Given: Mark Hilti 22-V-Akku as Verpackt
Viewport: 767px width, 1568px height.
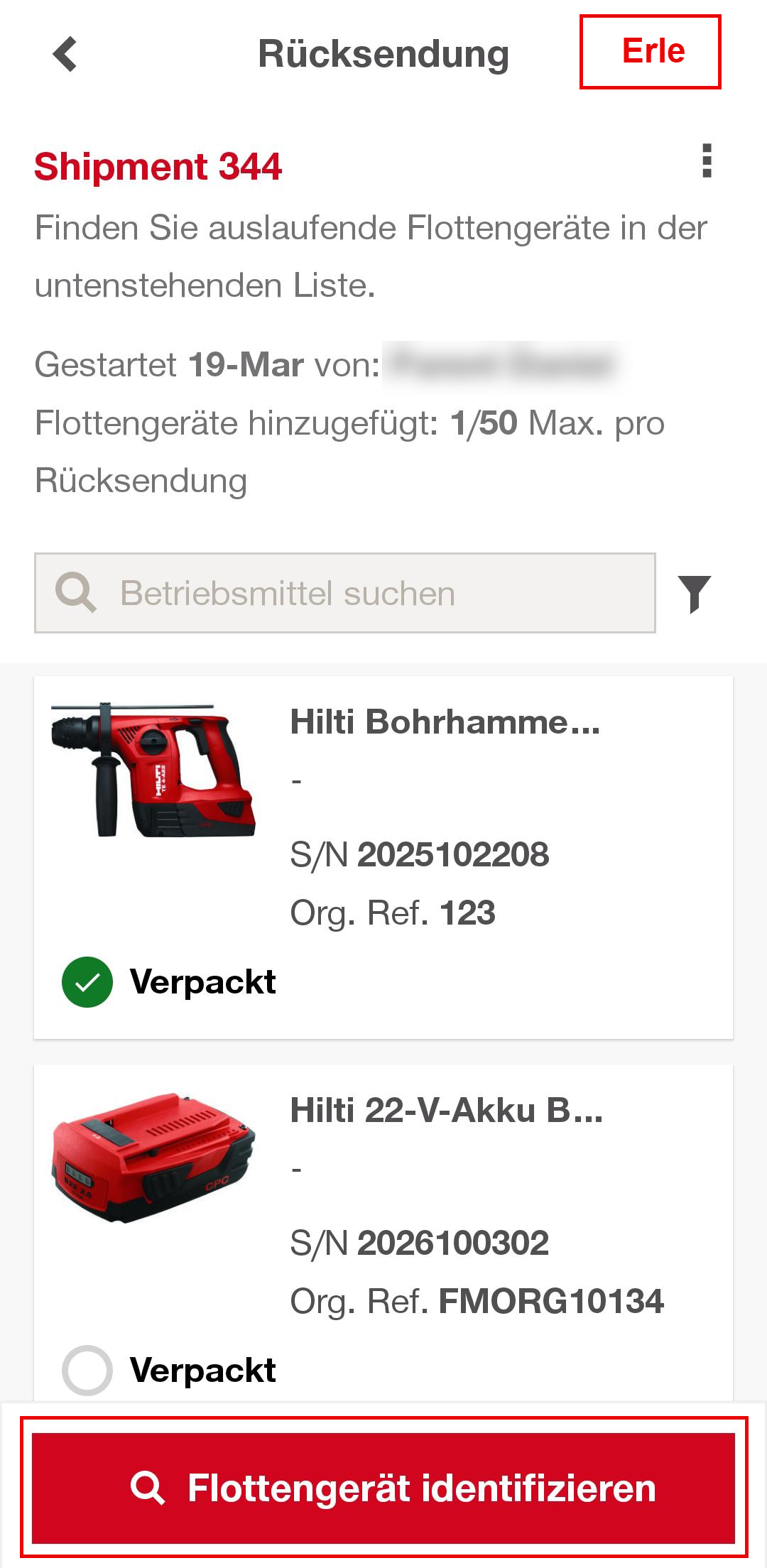Looking at the screenshot, I should pyautogui.click(x=87, y=1370).
